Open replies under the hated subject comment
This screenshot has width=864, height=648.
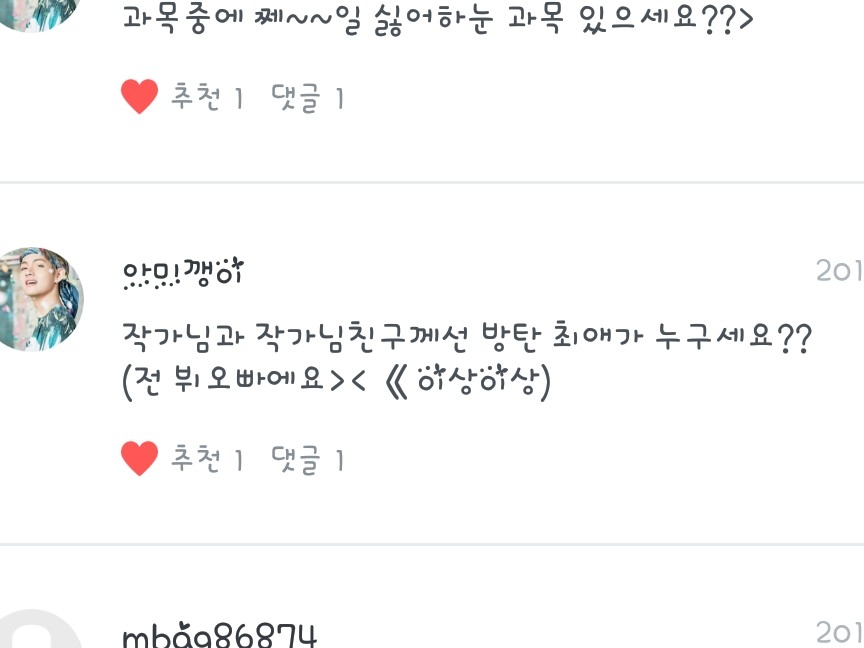pyautogui.click(x=308, y=98)
